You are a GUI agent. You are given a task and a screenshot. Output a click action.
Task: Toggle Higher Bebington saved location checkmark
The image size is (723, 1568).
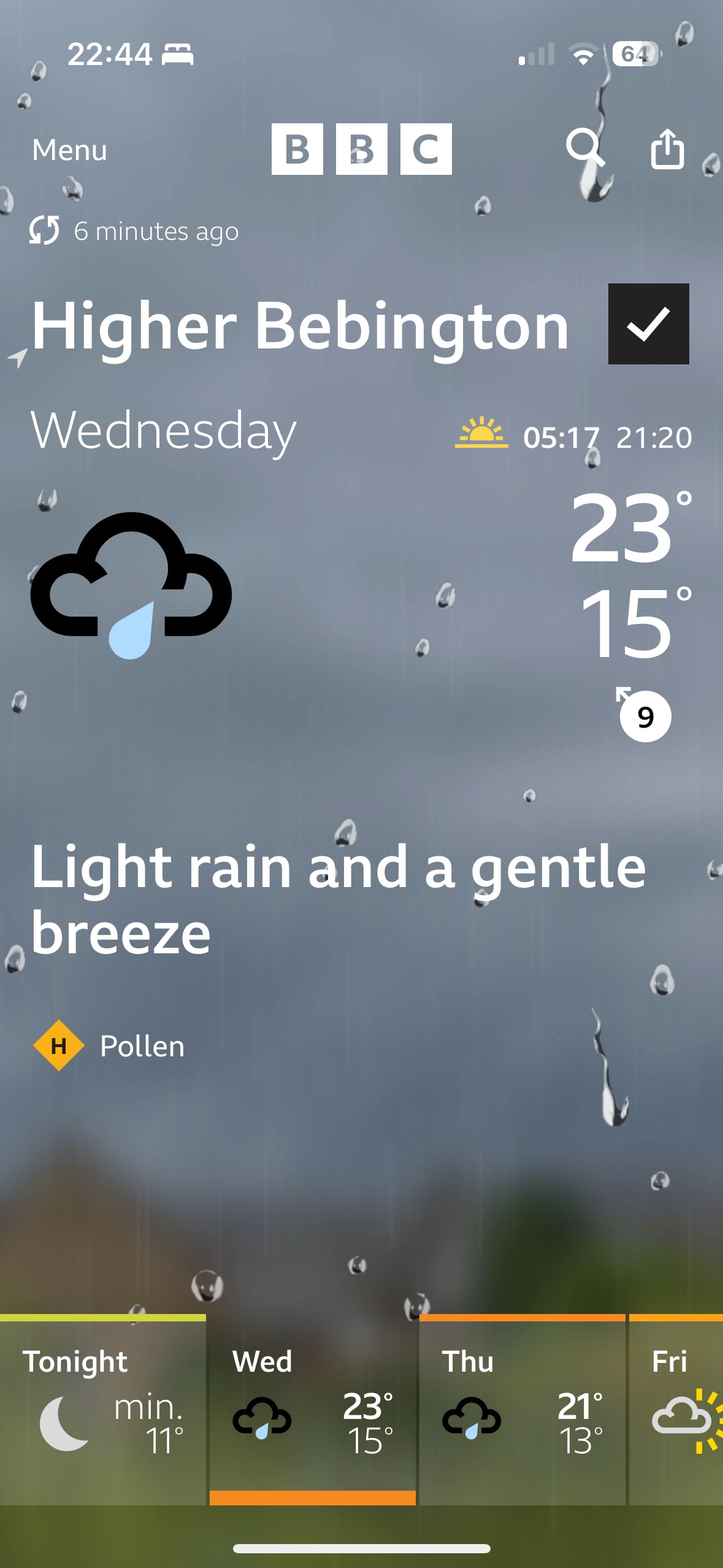point(648,324)
